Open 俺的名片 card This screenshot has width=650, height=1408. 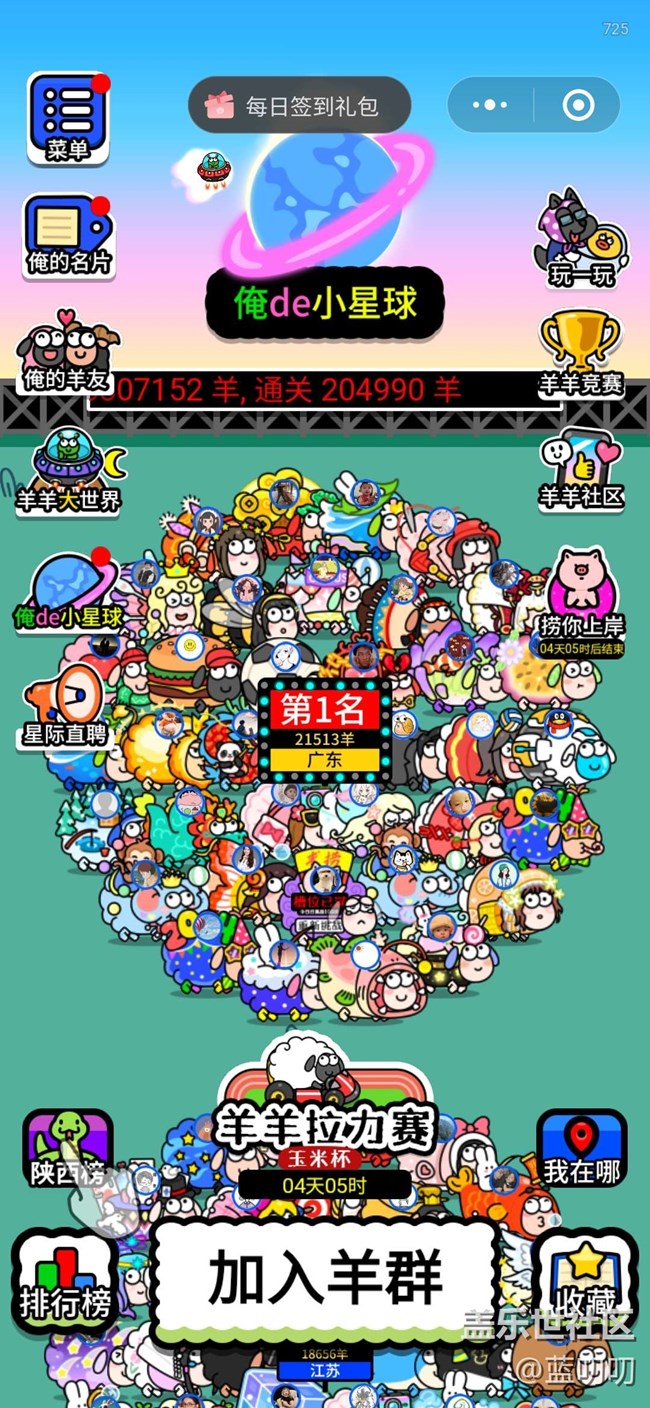point(68,236)
